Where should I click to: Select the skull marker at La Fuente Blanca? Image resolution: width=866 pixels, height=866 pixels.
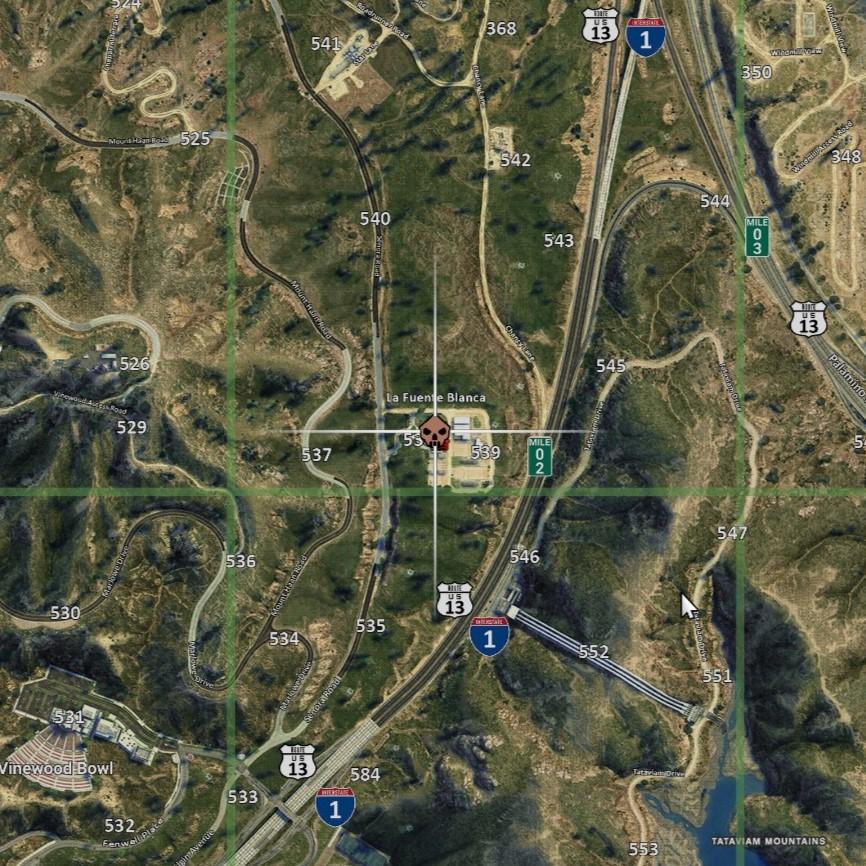434,432
